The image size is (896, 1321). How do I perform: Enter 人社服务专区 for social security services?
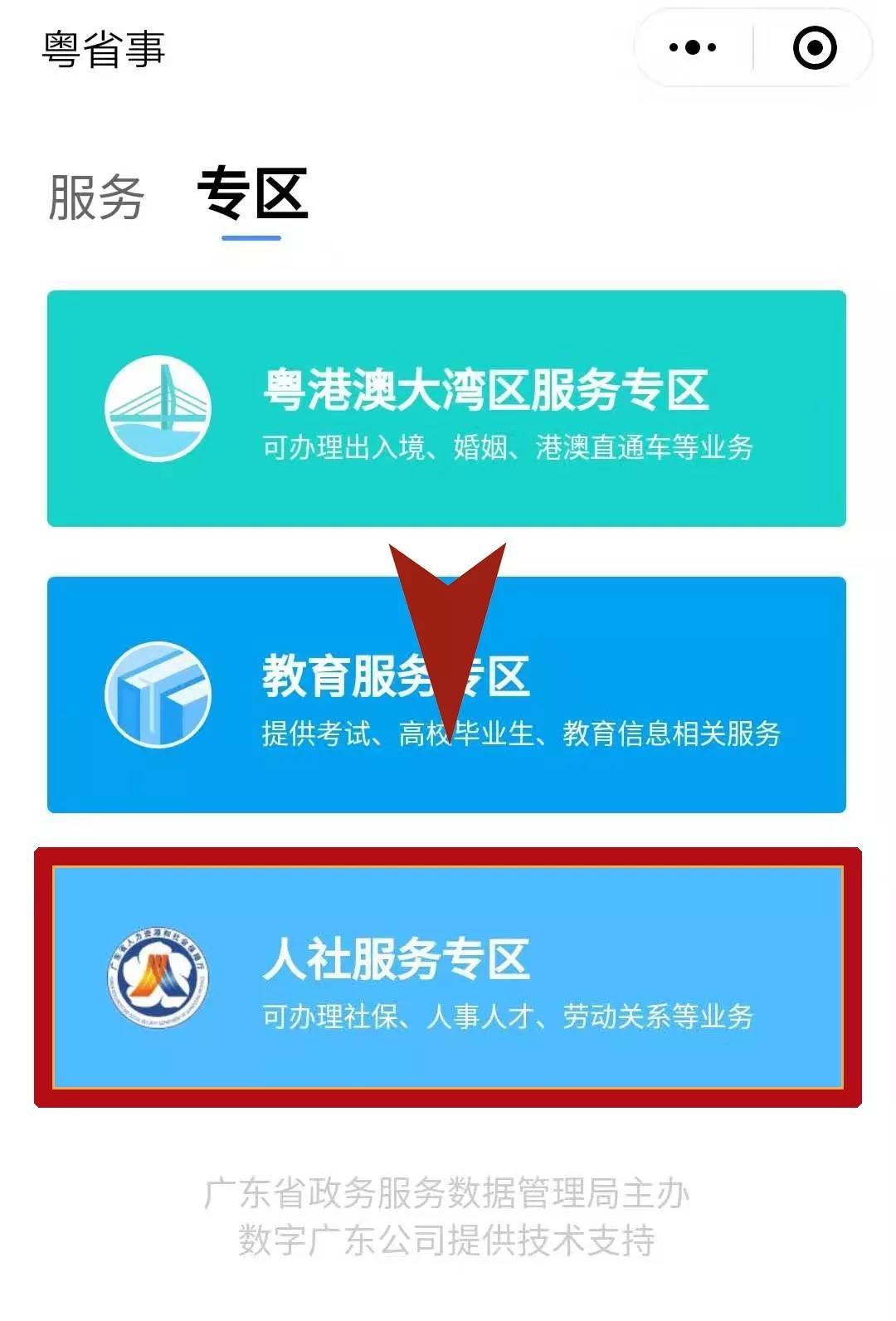446,977
